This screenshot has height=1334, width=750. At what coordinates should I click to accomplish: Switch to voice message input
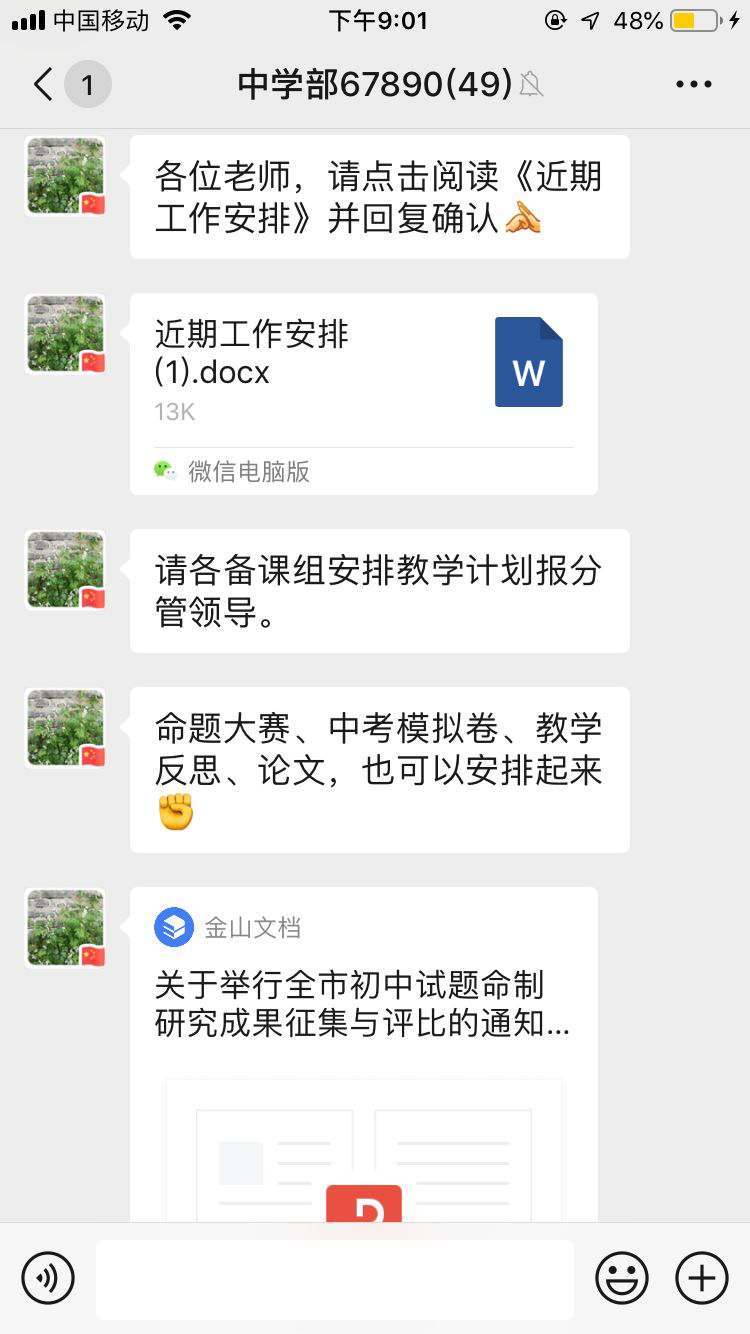(48, 1278)
